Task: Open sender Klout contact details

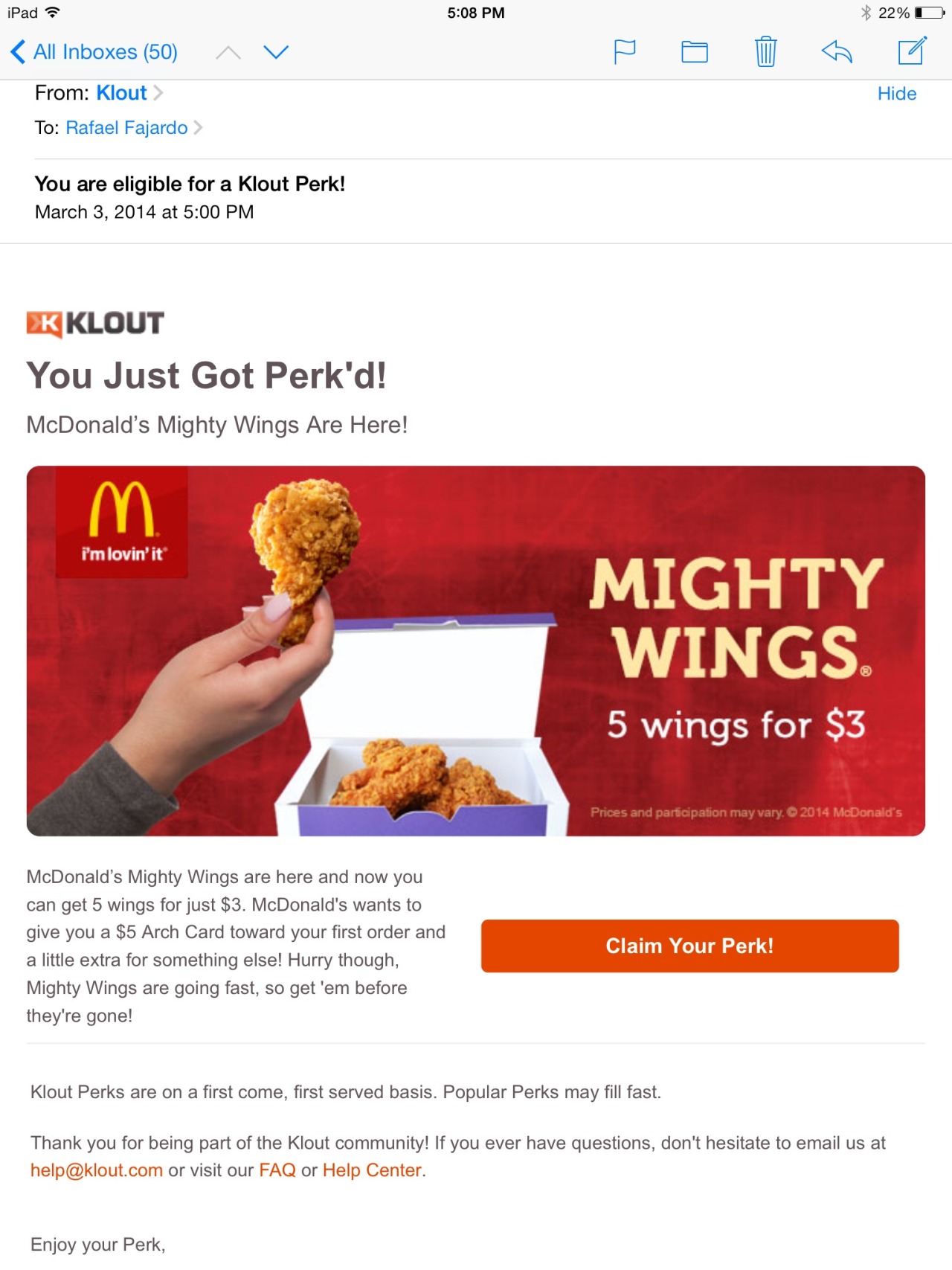Action: tap(122, 93)
